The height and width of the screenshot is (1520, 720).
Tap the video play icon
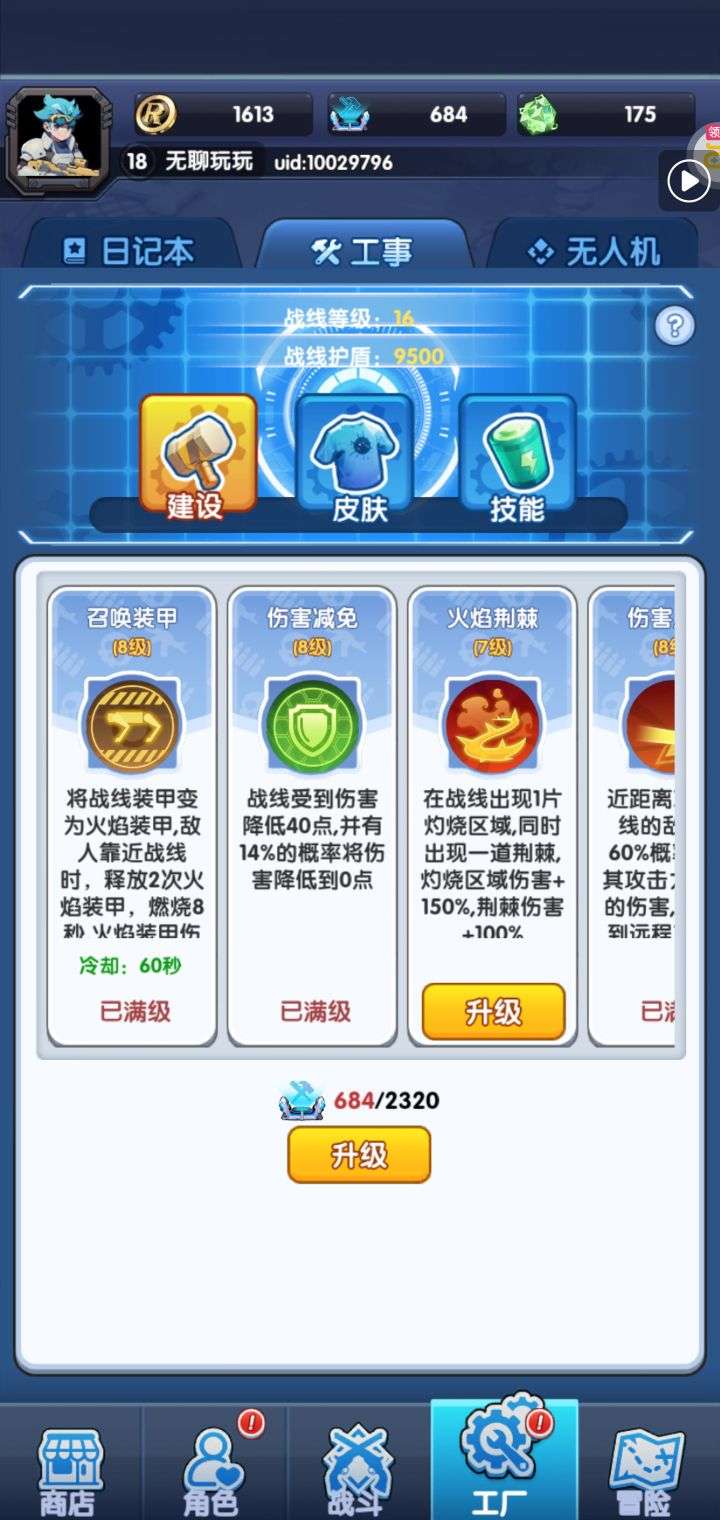pos(688,181)
